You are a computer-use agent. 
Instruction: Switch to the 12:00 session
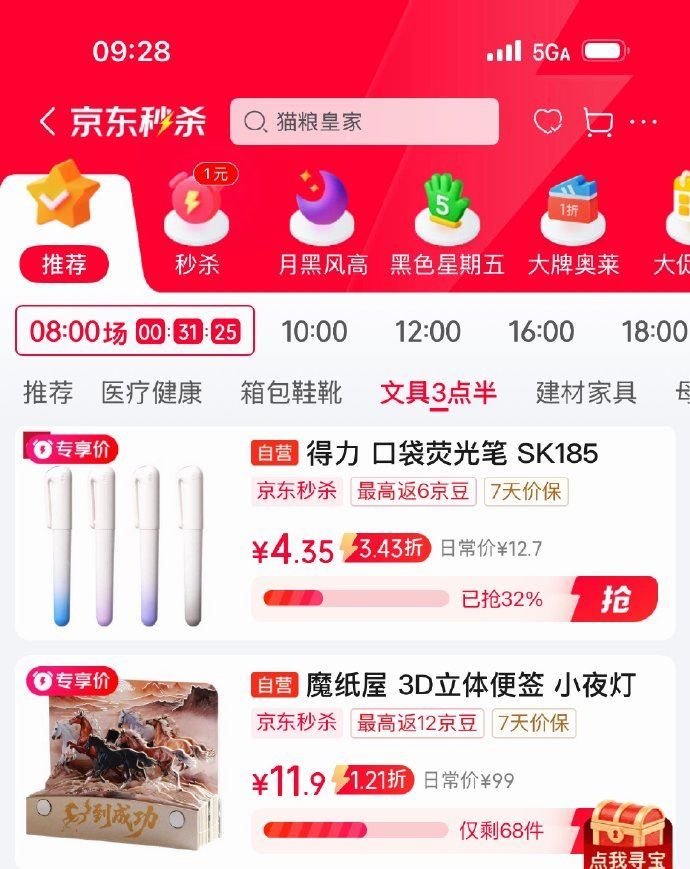[428, 332]
